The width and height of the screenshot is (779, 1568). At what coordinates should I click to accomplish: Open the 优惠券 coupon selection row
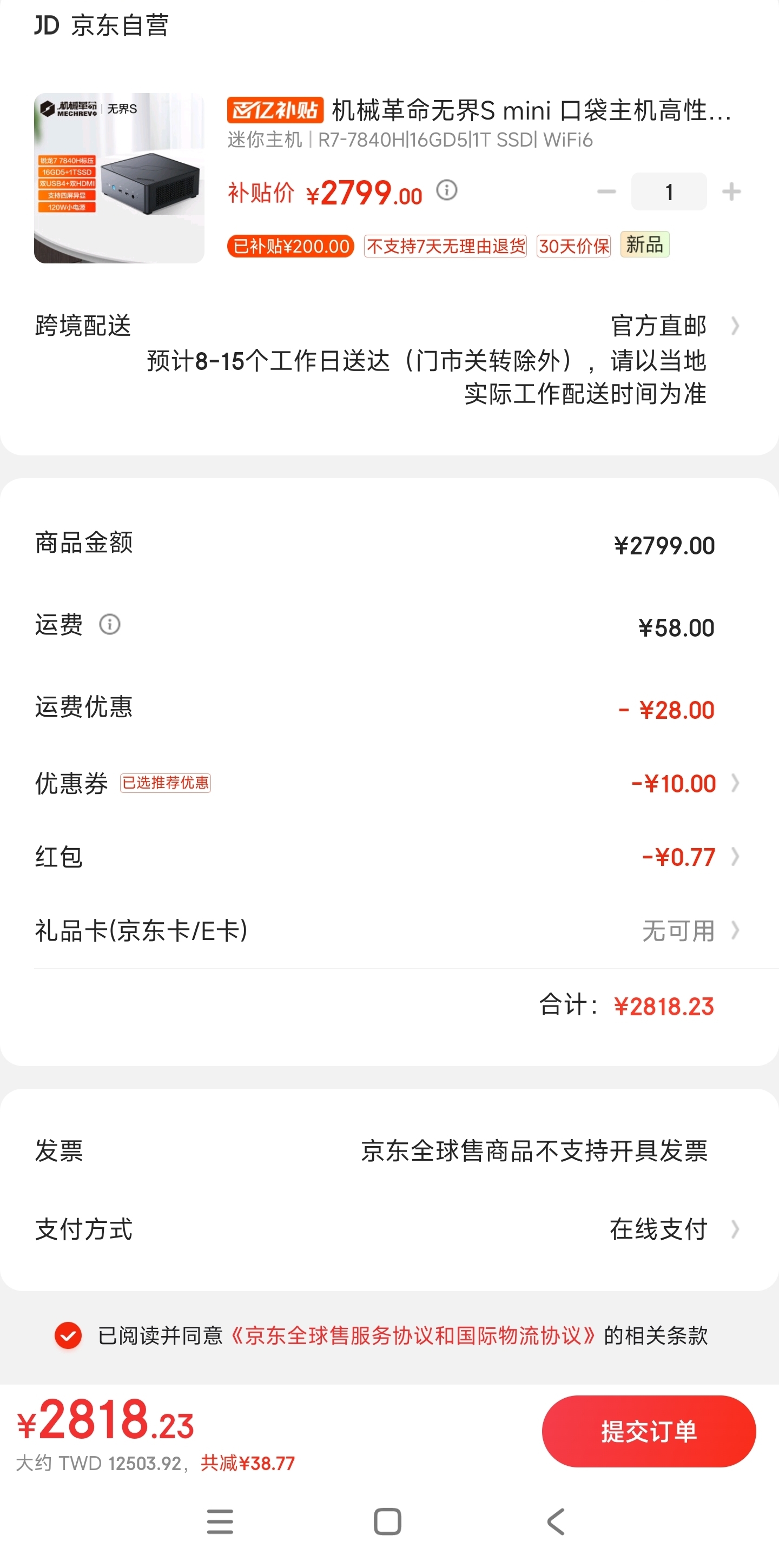[x=389, y=783]
